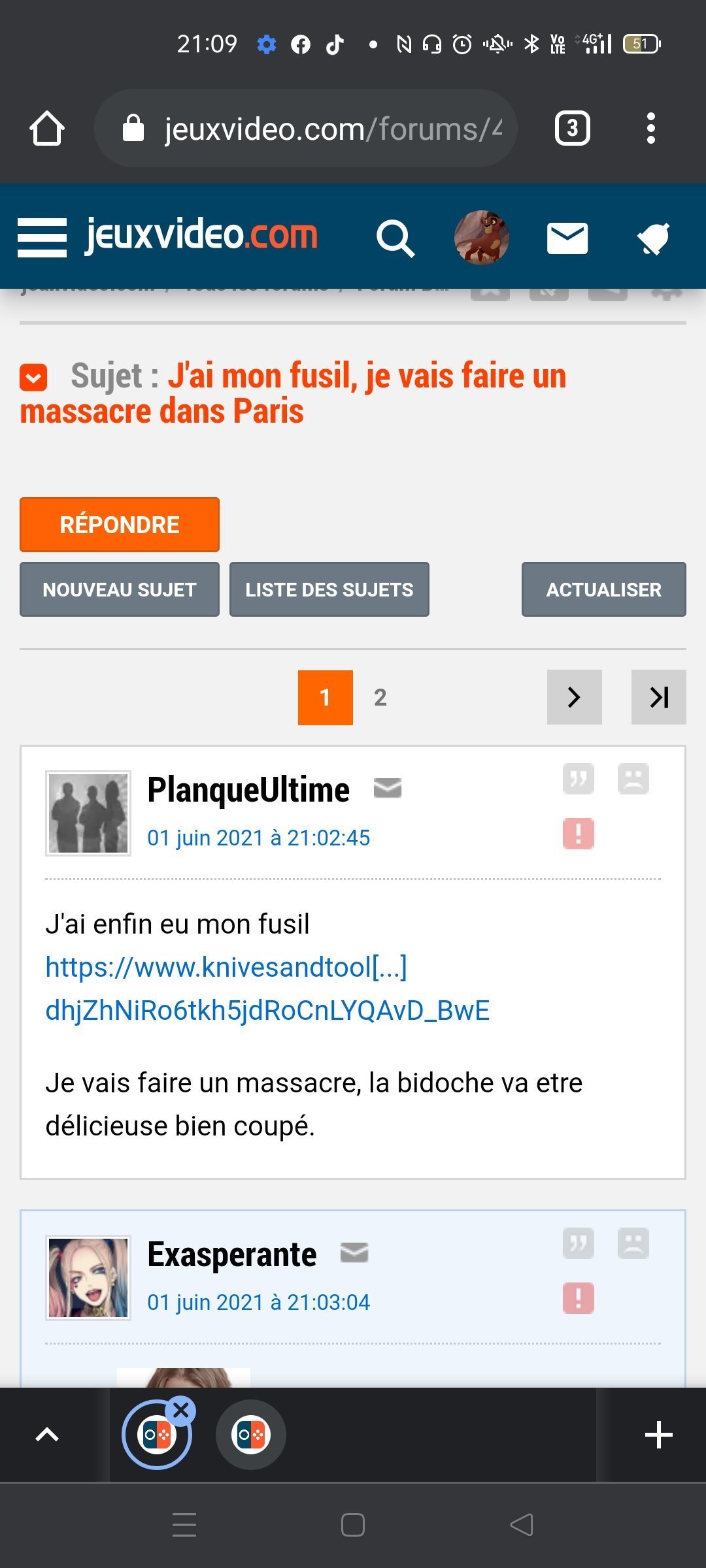706x1568 pixels.
Task: Open the profile avatar in header
Action: (x=482, y=237)
